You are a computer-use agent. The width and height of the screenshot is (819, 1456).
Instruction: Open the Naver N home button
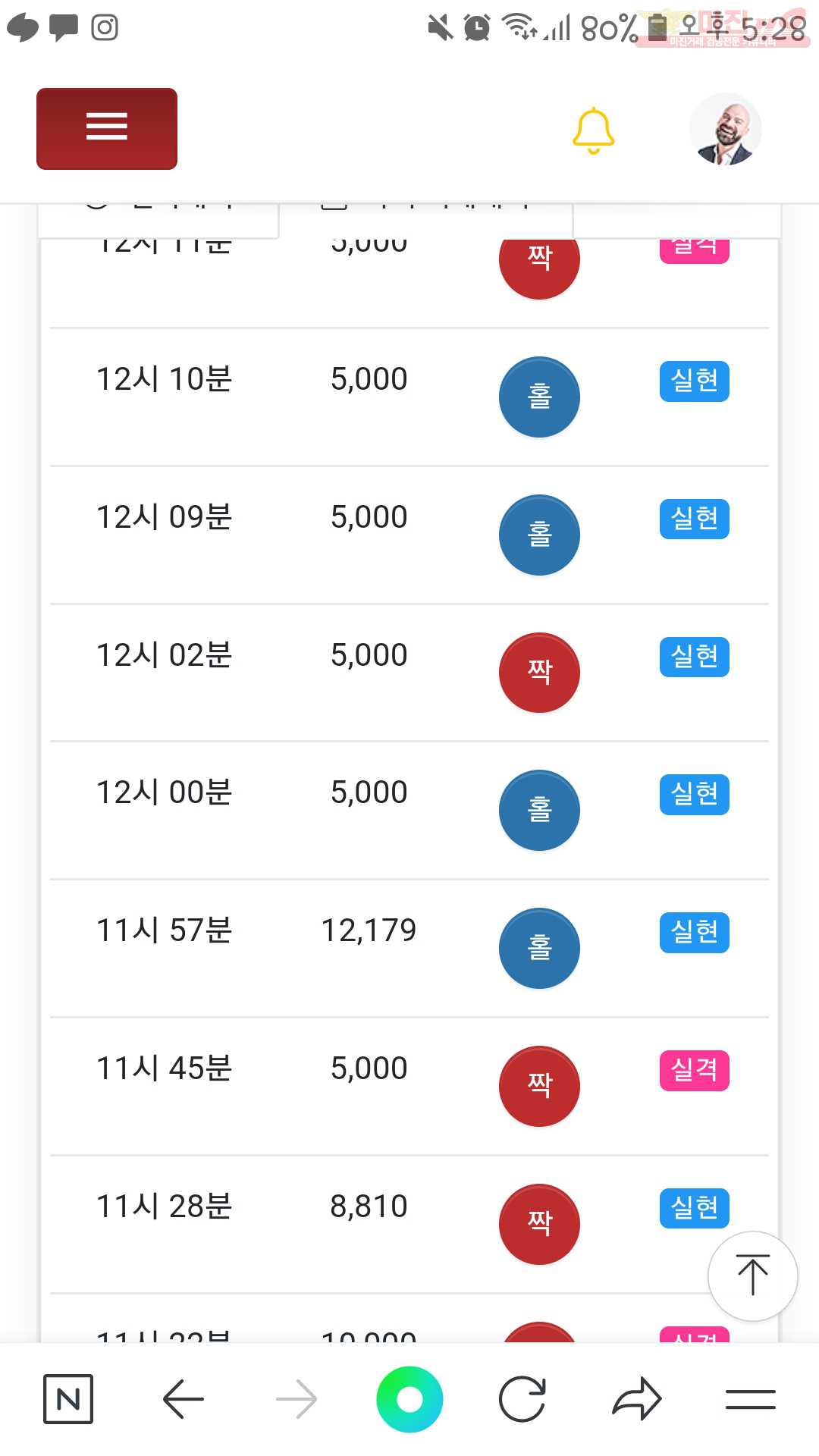pyautogui.click(x=68, y=1399)
